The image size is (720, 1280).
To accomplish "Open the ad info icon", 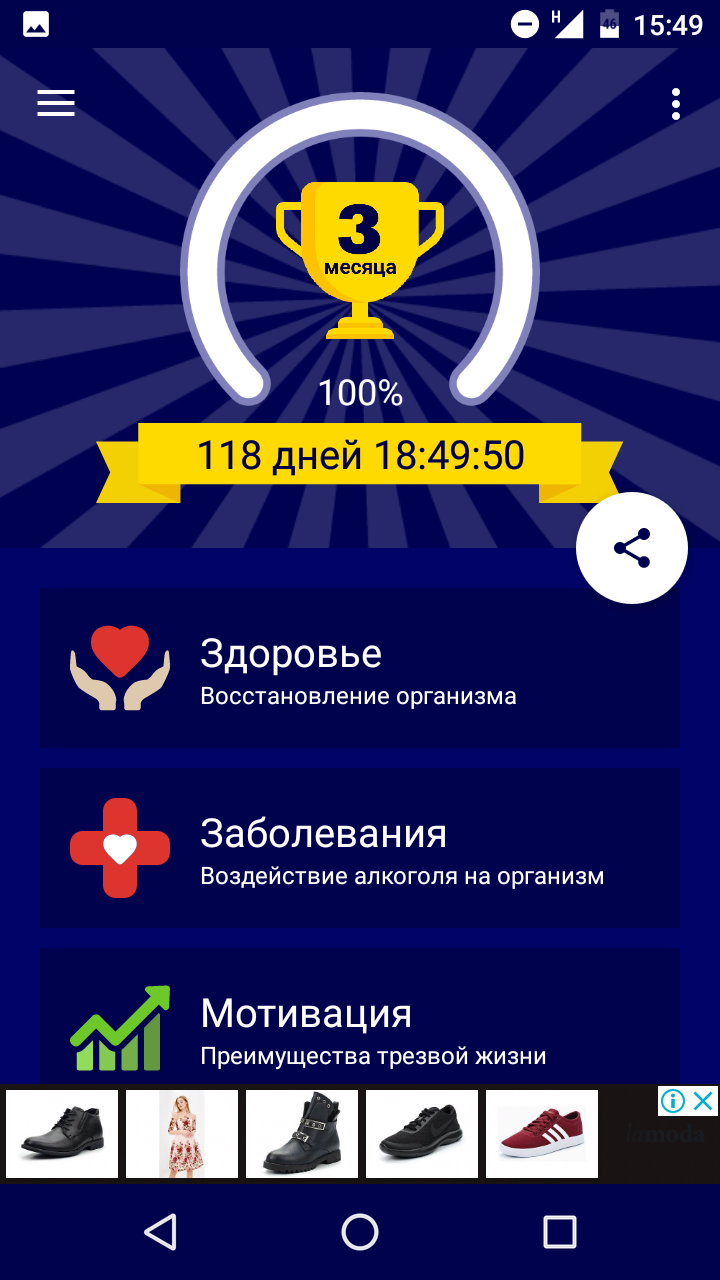I will 673,1101.
